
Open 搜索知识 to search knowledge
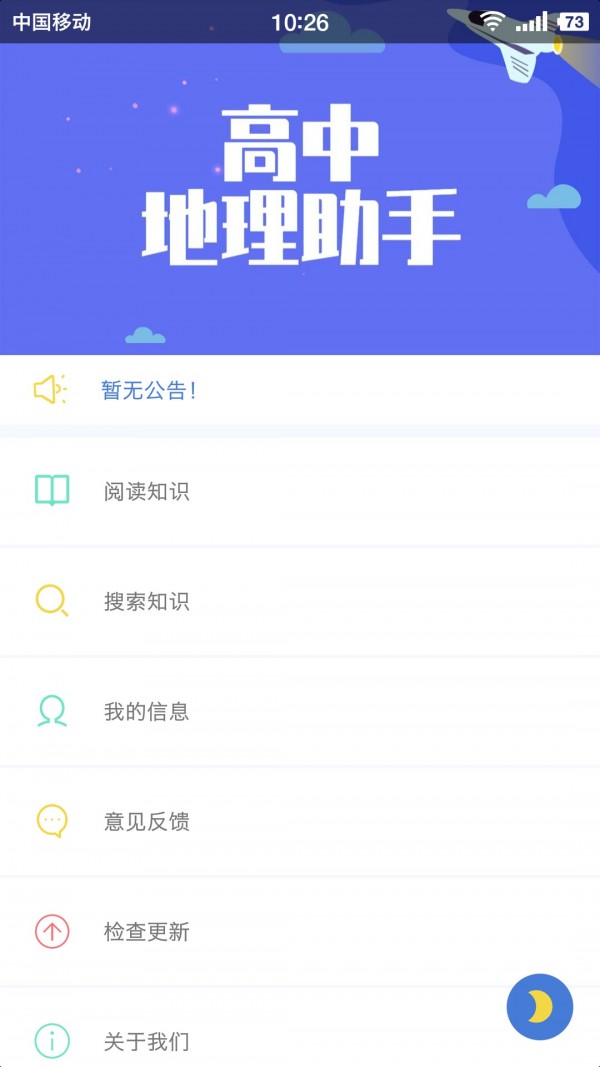pos(147,602)
